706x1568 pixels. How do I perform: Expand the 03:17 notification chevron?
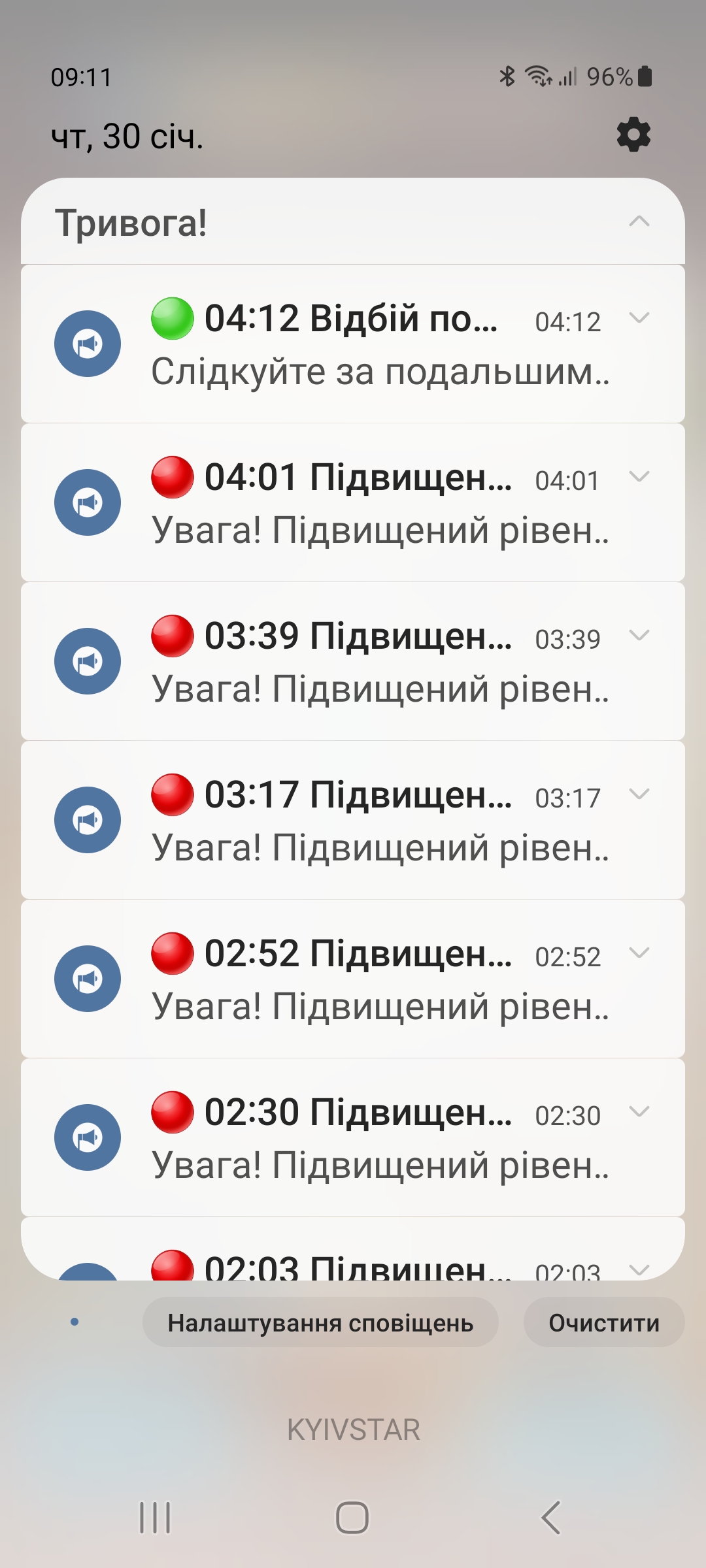[x=639, y=794]
